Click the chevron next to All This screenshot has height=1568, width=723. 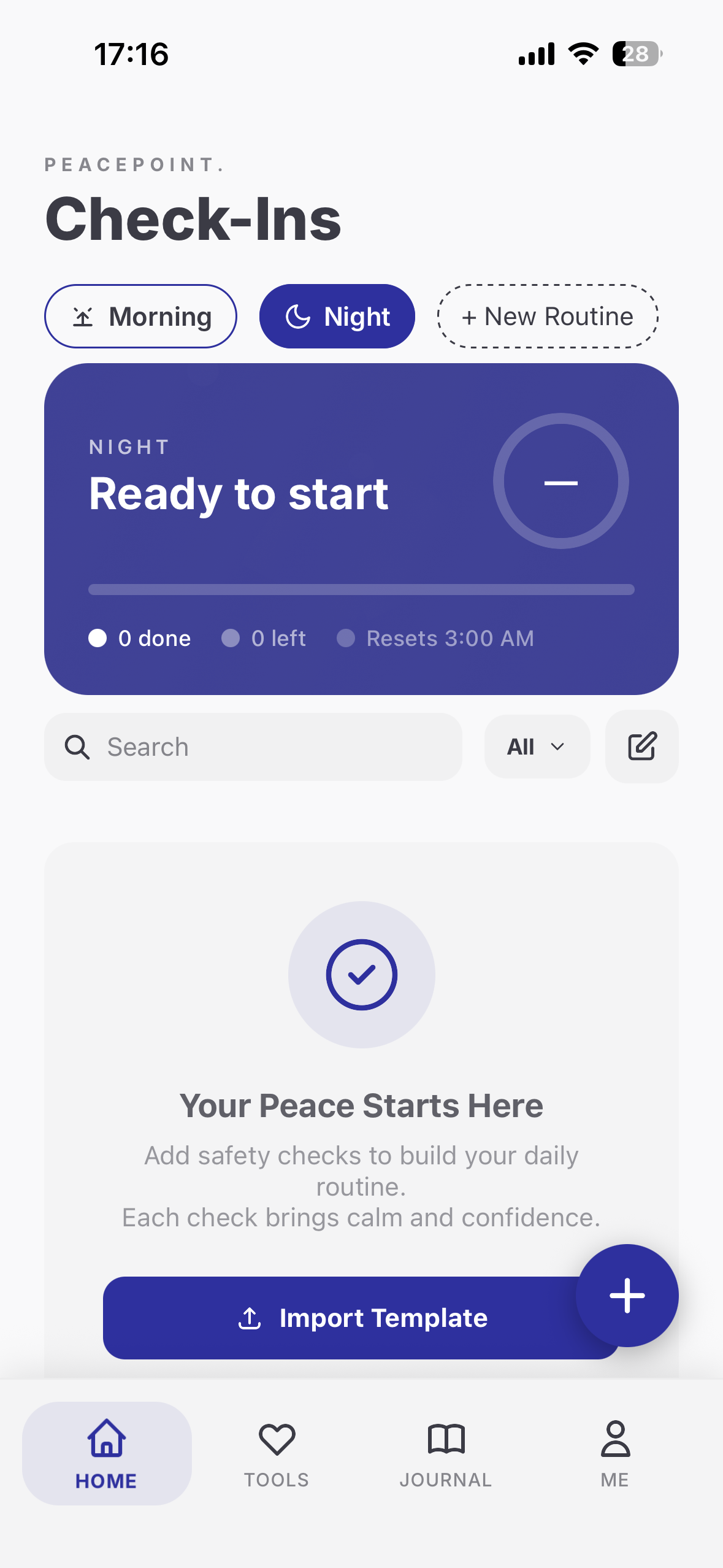(x=558, y=747)
